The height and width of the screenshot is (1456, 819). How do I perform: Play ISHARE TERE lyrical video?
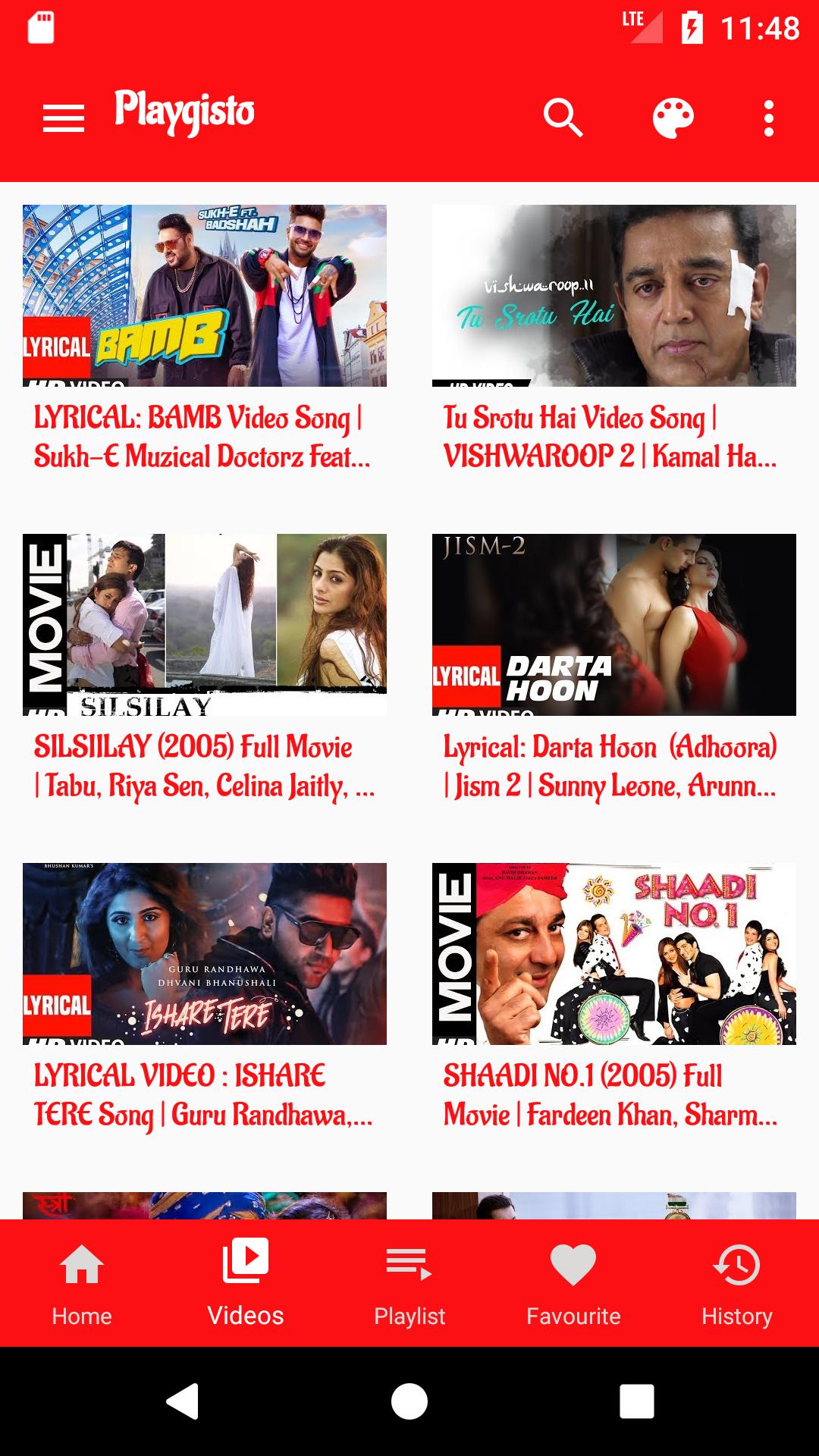[205, 954]
